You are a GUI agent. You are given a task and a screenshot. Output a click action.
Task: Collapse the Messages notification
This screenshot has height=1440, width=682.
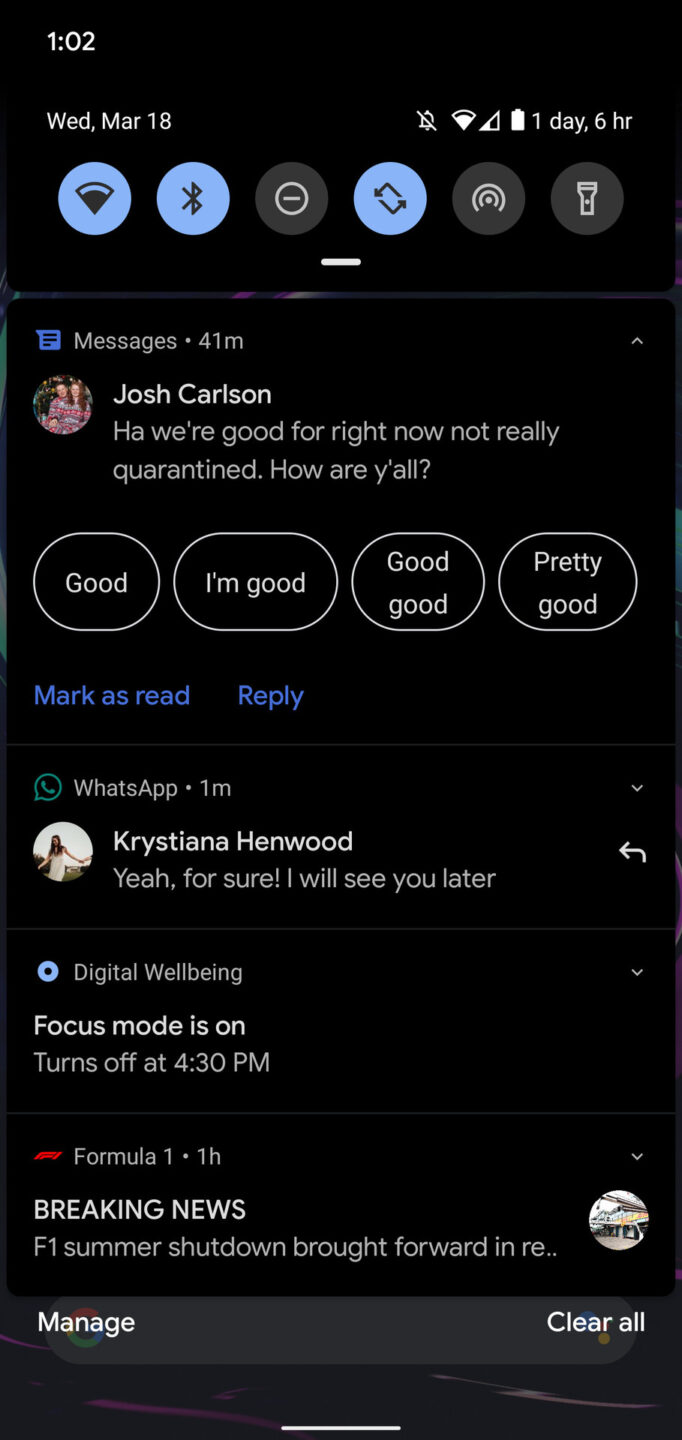click(x=637, y=342)
